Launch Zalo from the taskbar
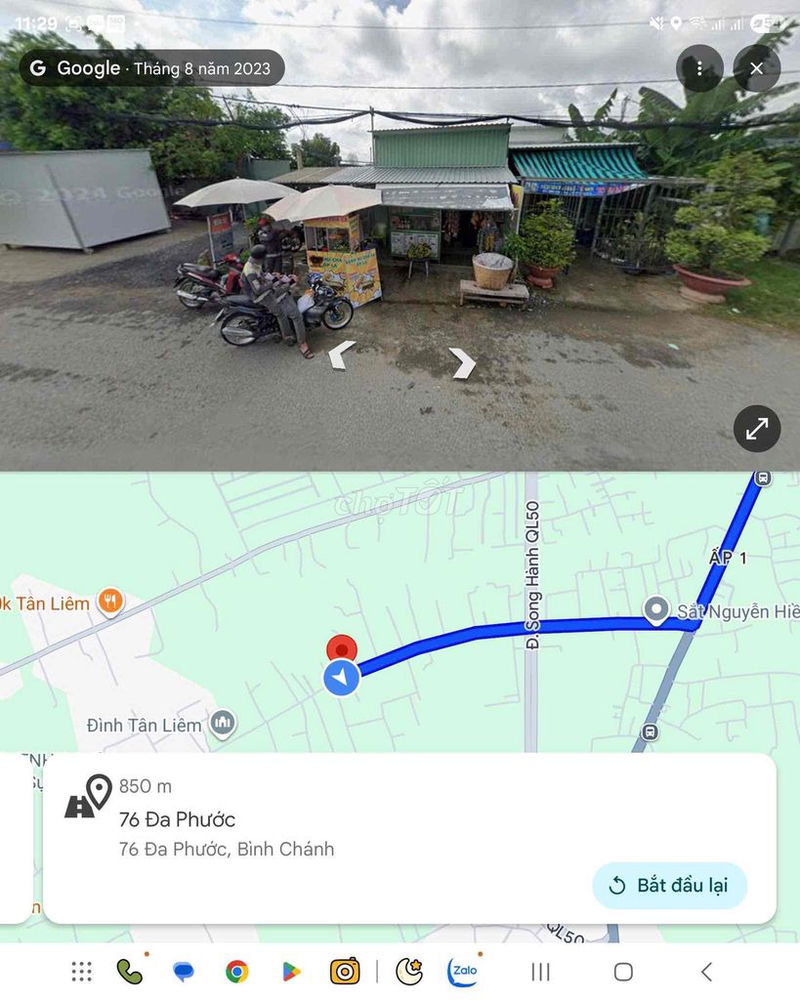The width and height of the screenshot is (800, 1000). pyautogui.click(x=463, y=971)
